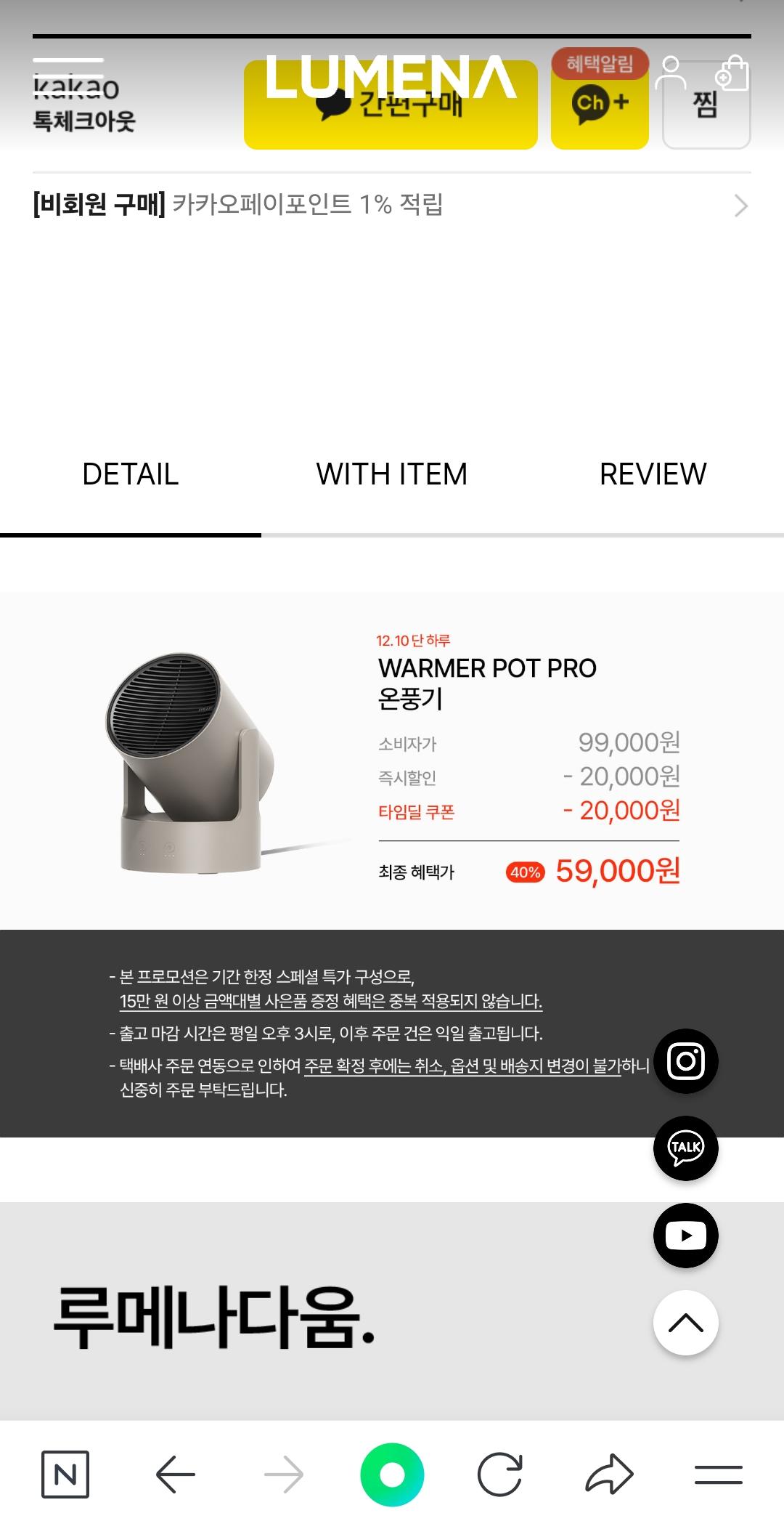This screenshot has height=1529, width=784.
Task: Open the YouTube floating button
Action: (x=686, y=1236)
